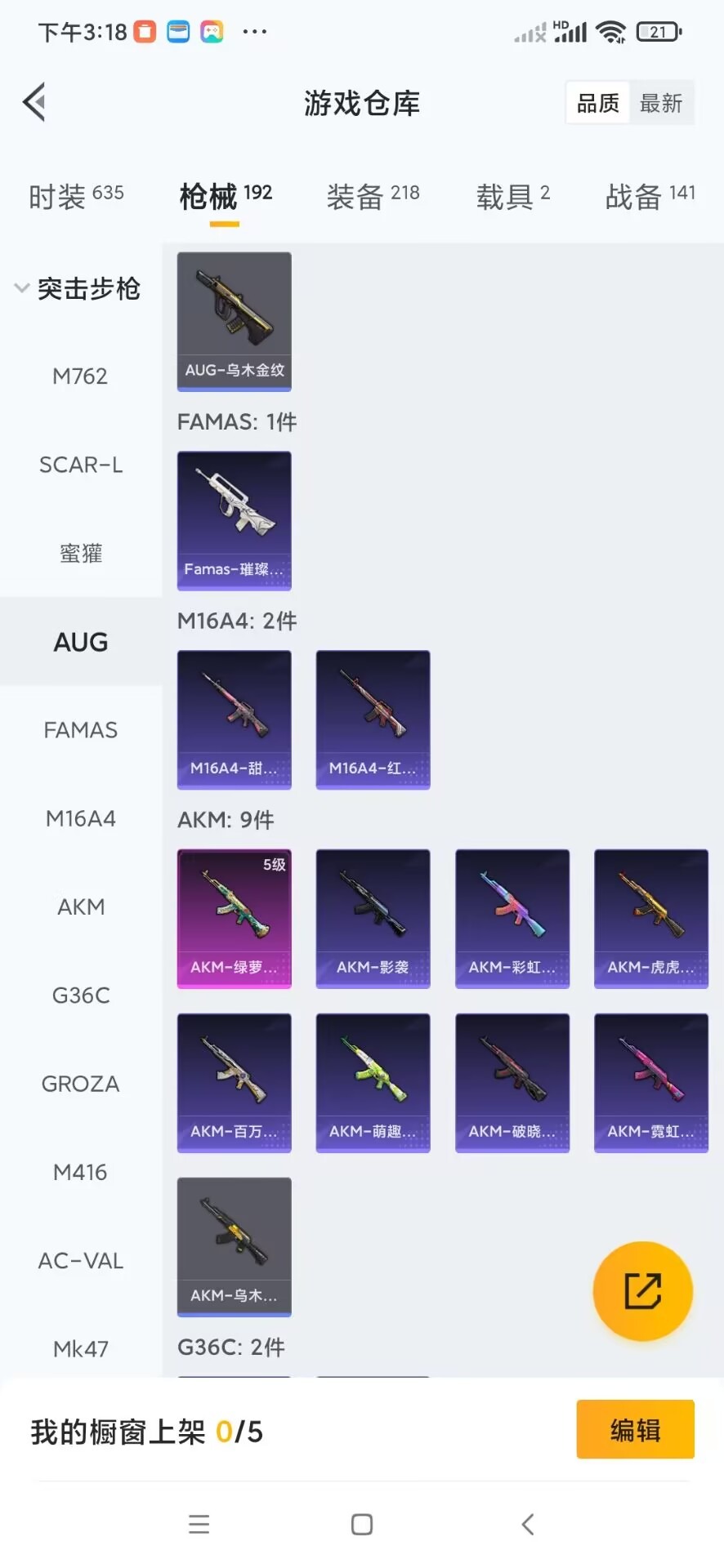Tap the back arrow to leave 游戏仓库
The image size is (724, 1568).
33,101
